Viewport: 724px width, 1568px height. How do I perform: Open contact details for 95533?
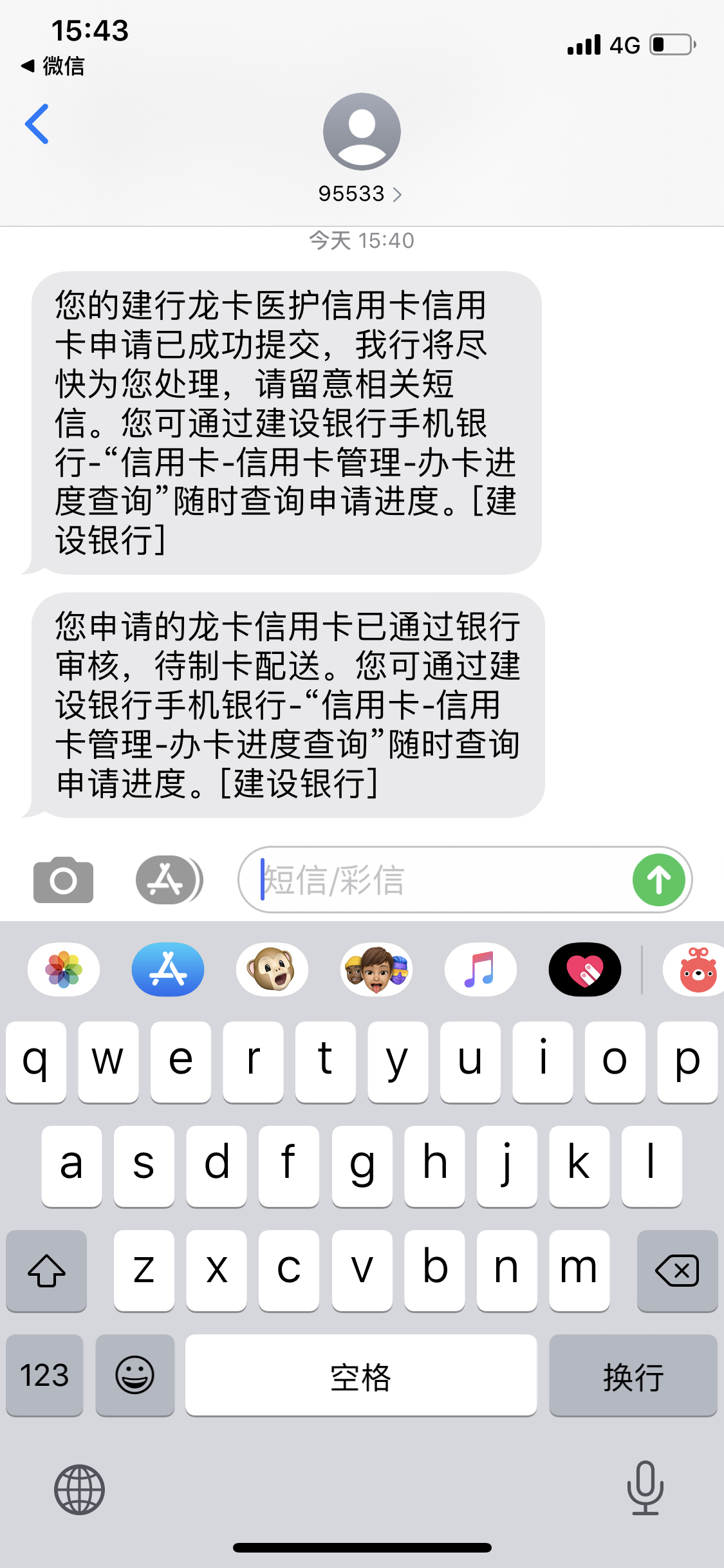click(360, 193)
